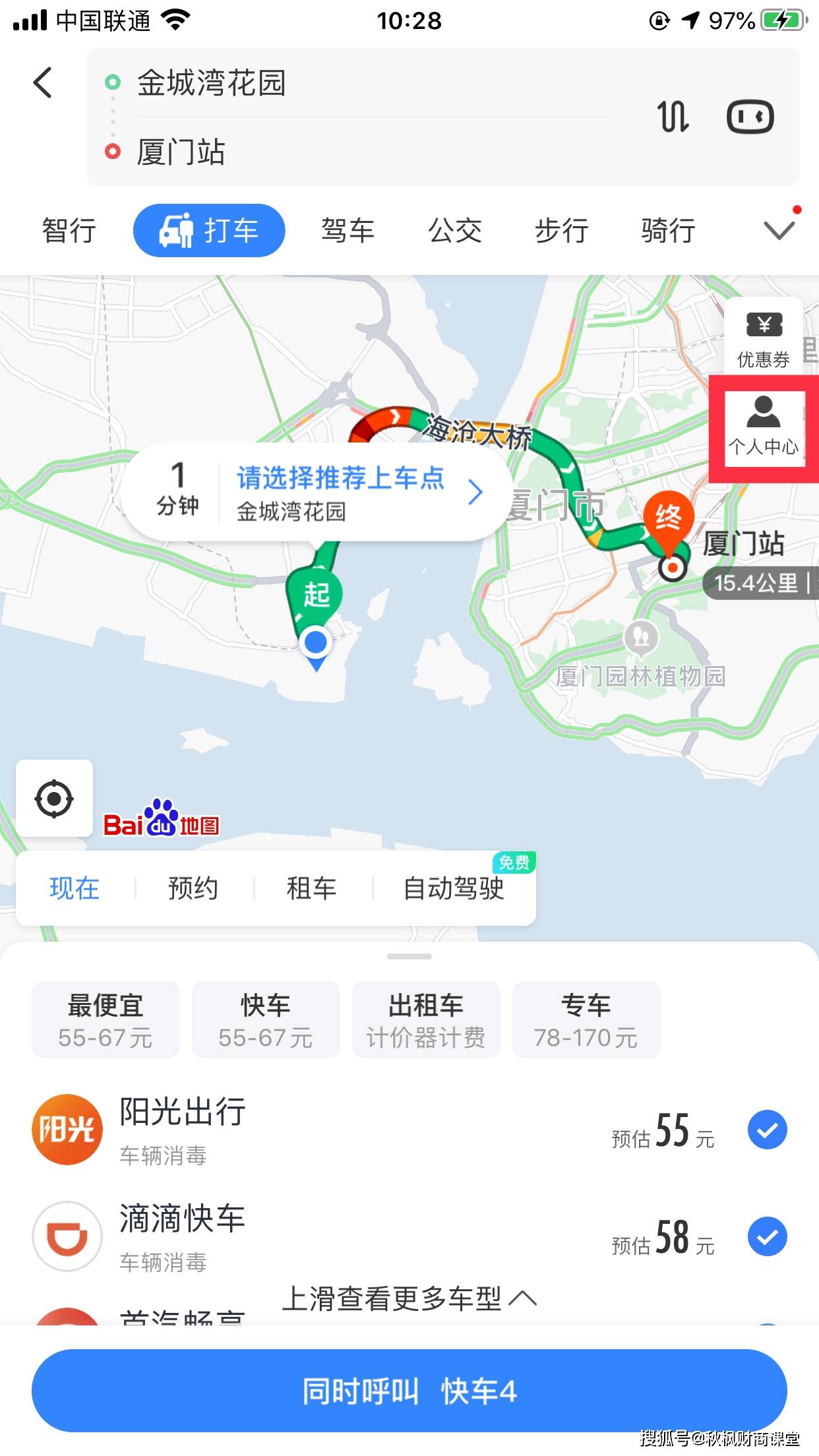This screenshot has width=819, height=1456.
Task: Swap start and destination locations
Action: pos(673,117)
